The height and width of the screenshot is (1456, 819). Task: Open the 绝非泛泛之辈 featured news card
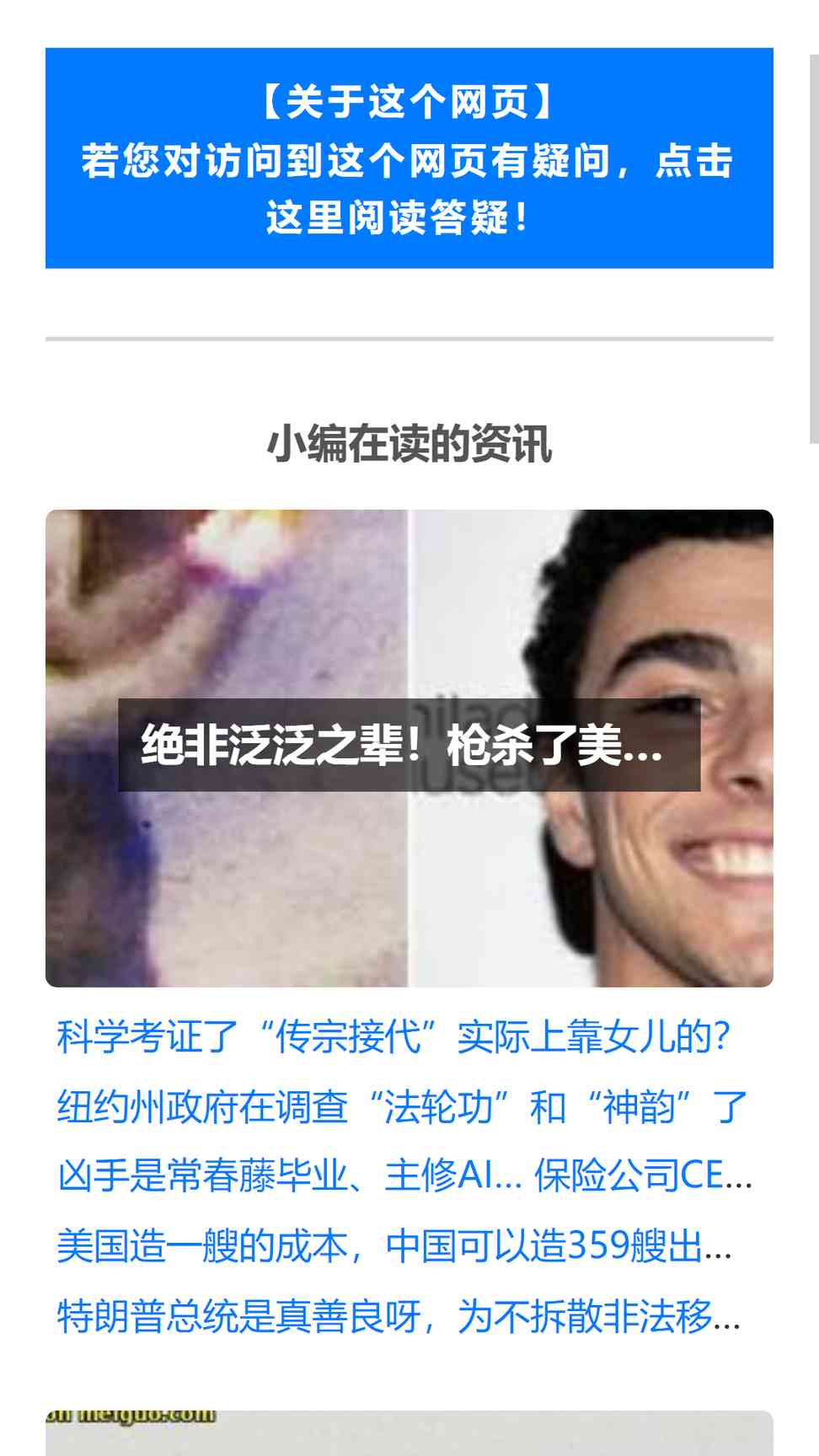[x=409, y=748]
